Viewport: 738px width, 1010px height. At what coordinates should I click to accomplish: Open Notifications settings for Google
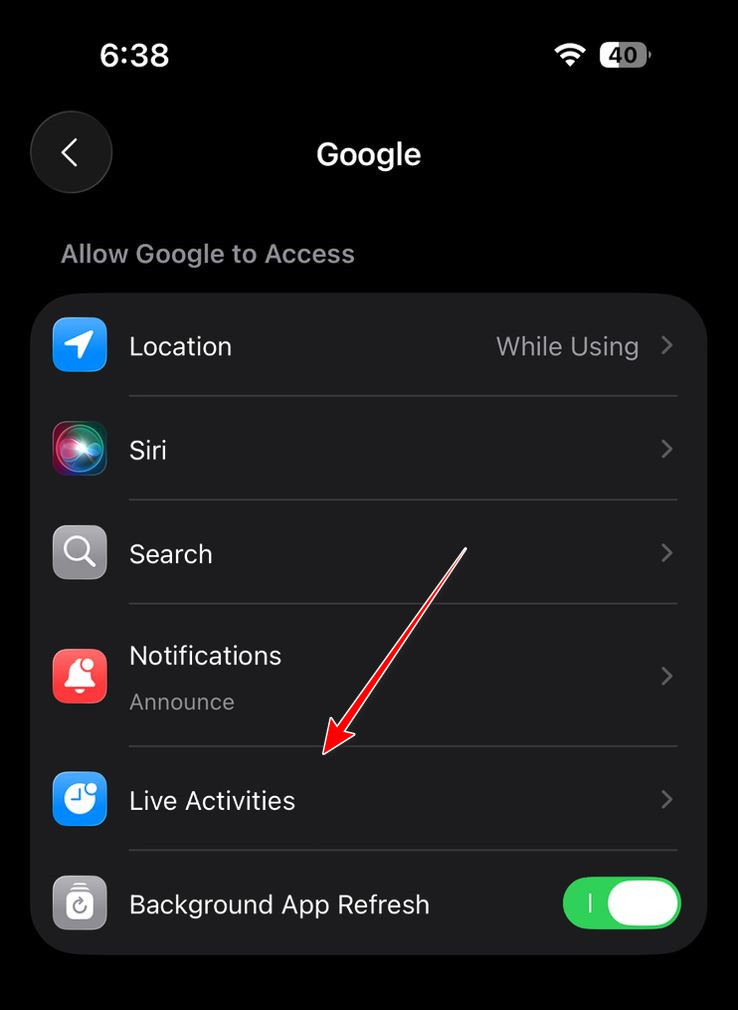click(368, 676)
